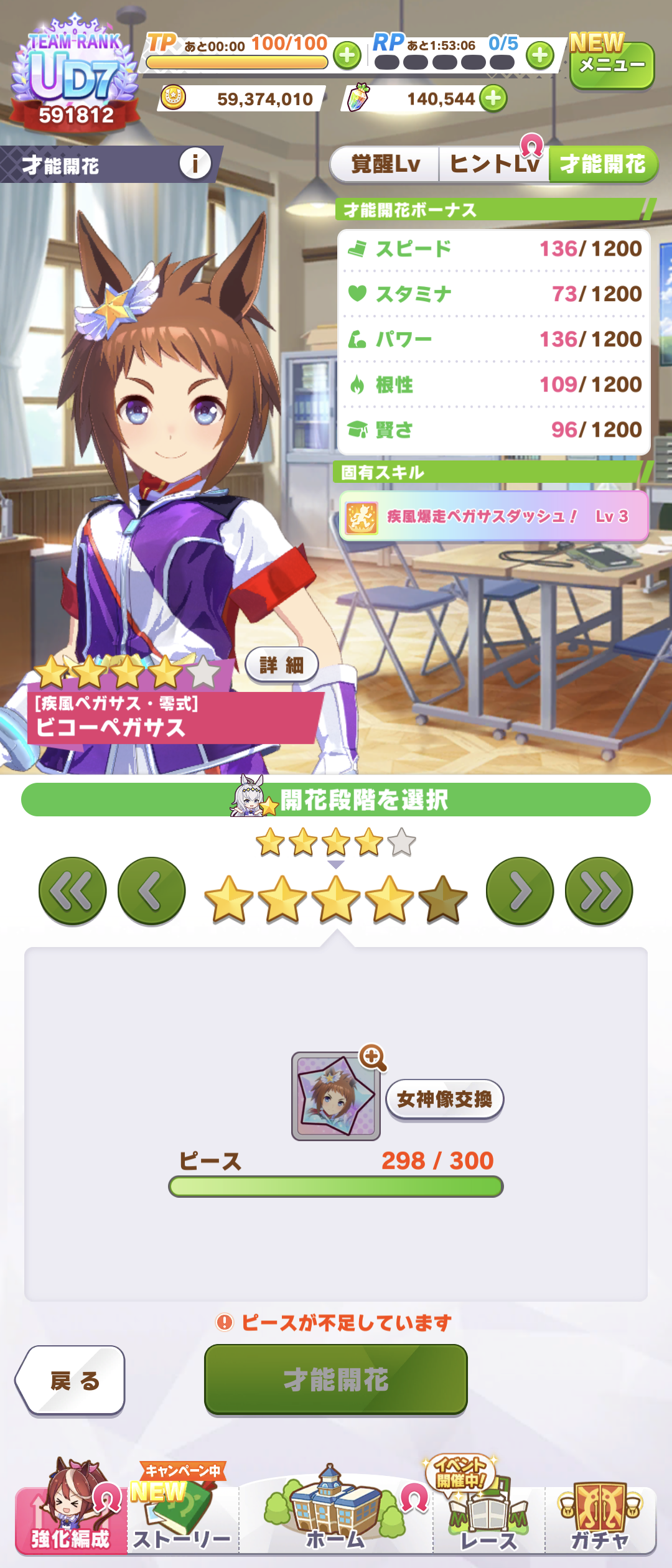
Task: Switch to the ヒントLv tab
Action: pos(493,164)
